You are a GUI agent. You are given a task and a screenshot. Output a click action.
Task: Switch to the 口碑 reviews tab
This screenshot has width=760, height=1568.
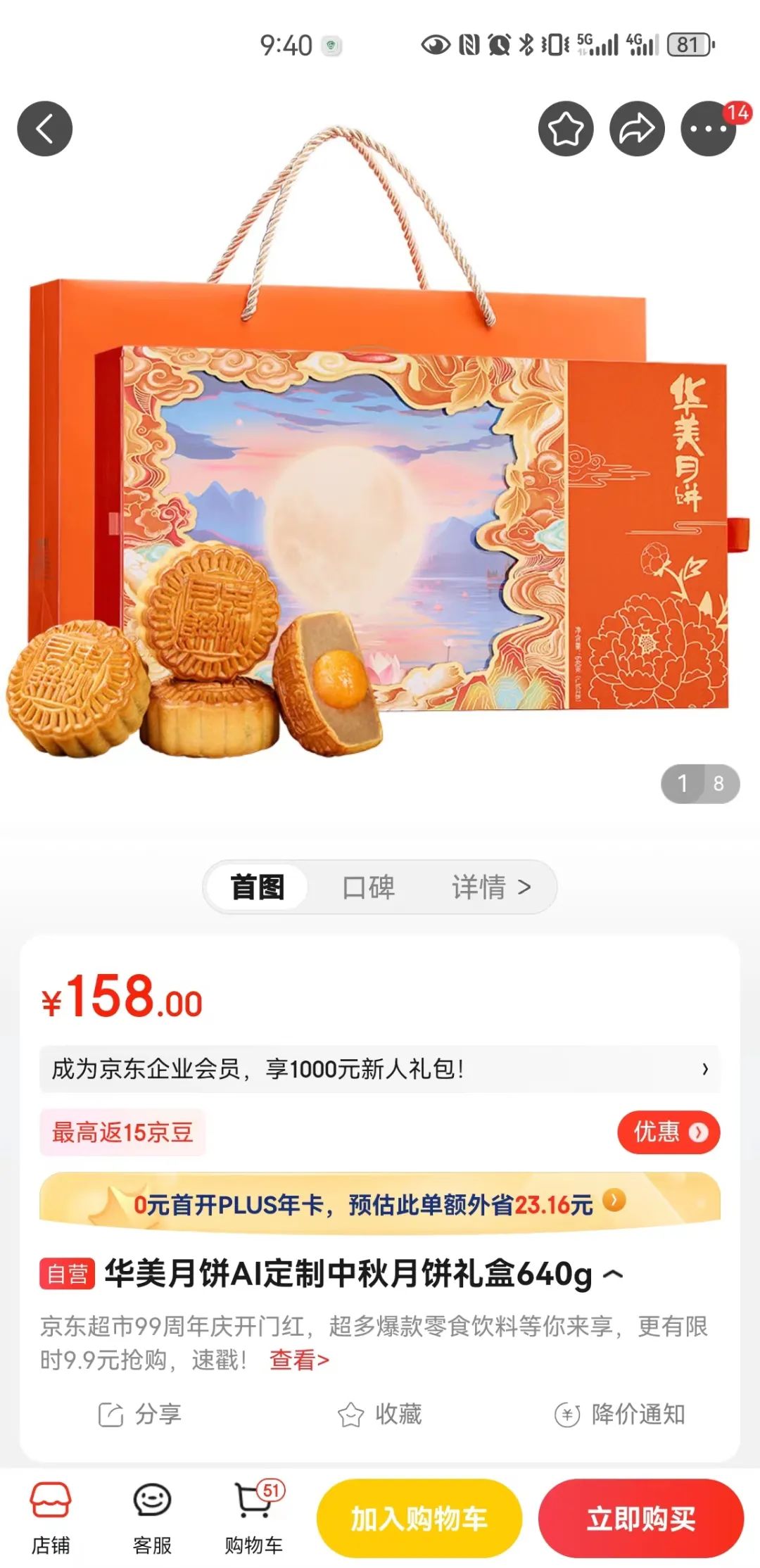point(369,887)
